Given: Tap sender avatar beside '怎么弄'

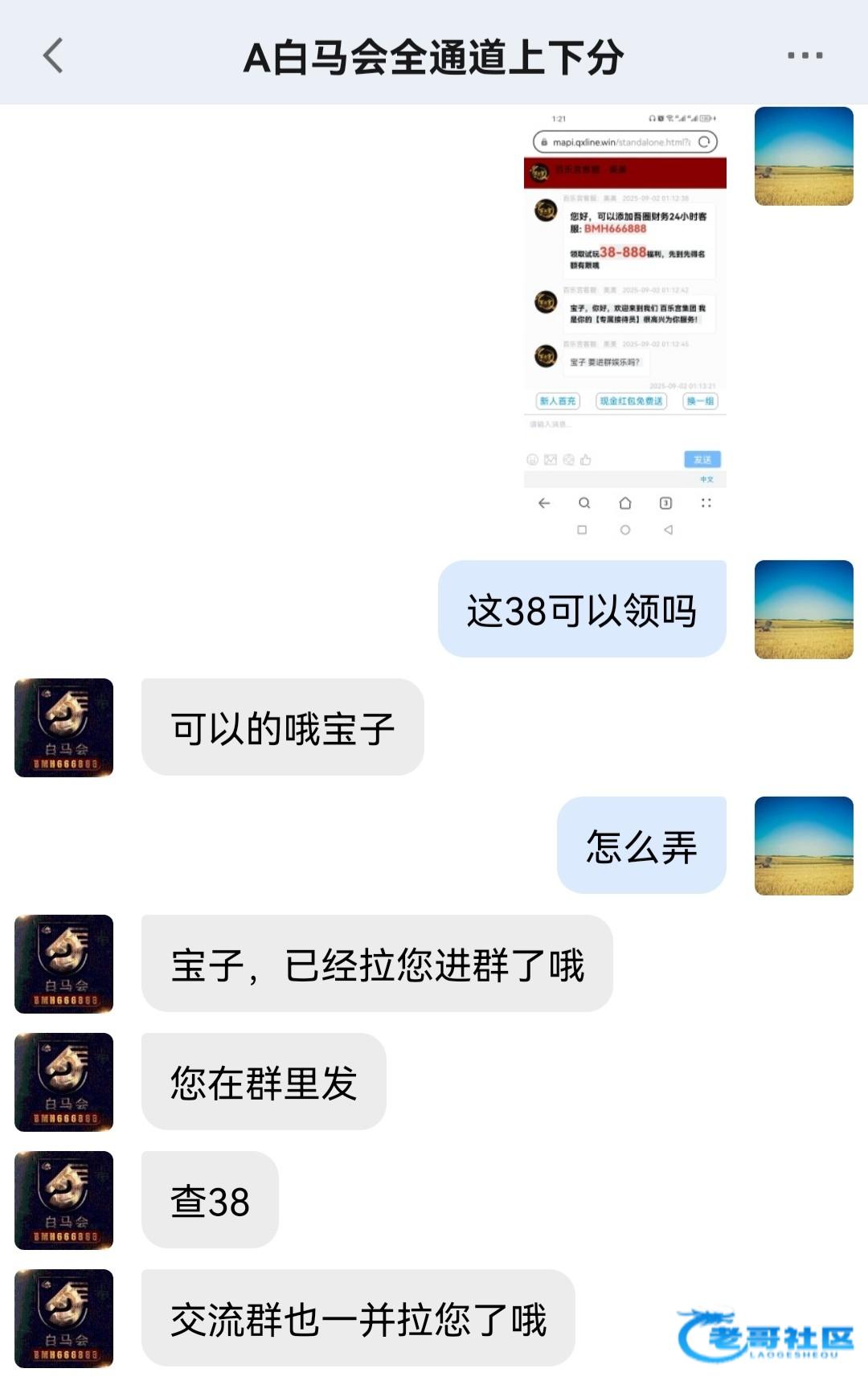Looking at the screenshot, I should [803, 846].
